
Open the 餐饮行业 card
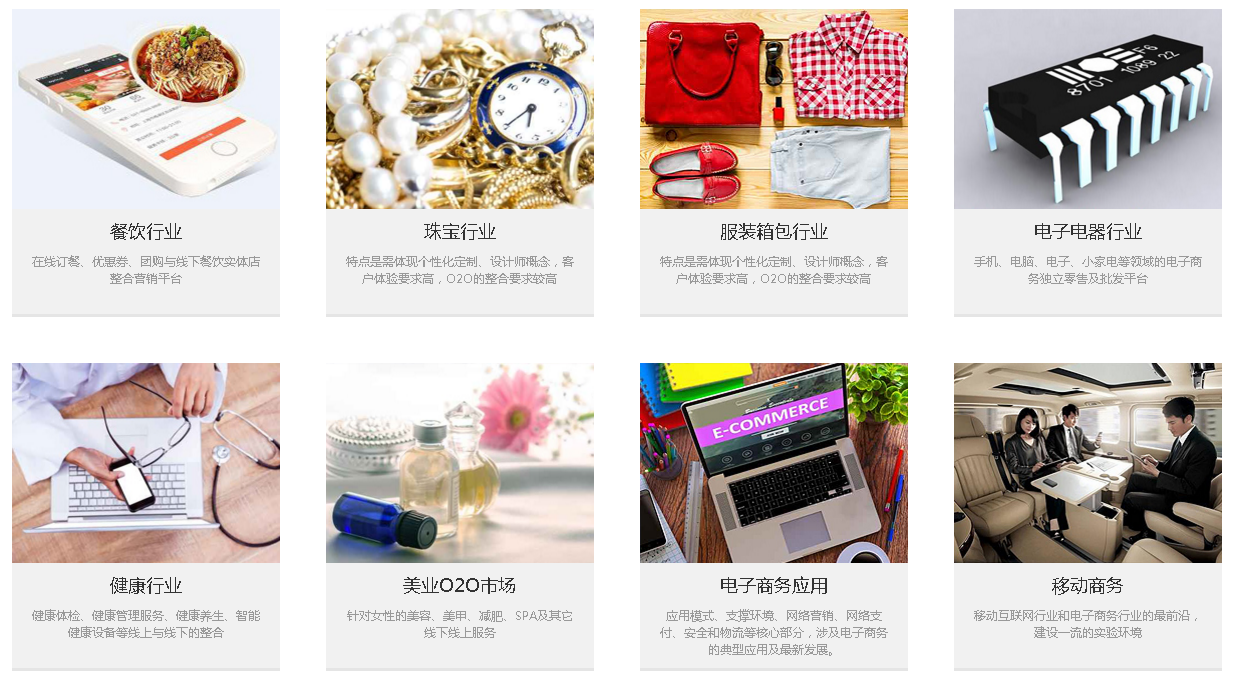pos(146,232)
